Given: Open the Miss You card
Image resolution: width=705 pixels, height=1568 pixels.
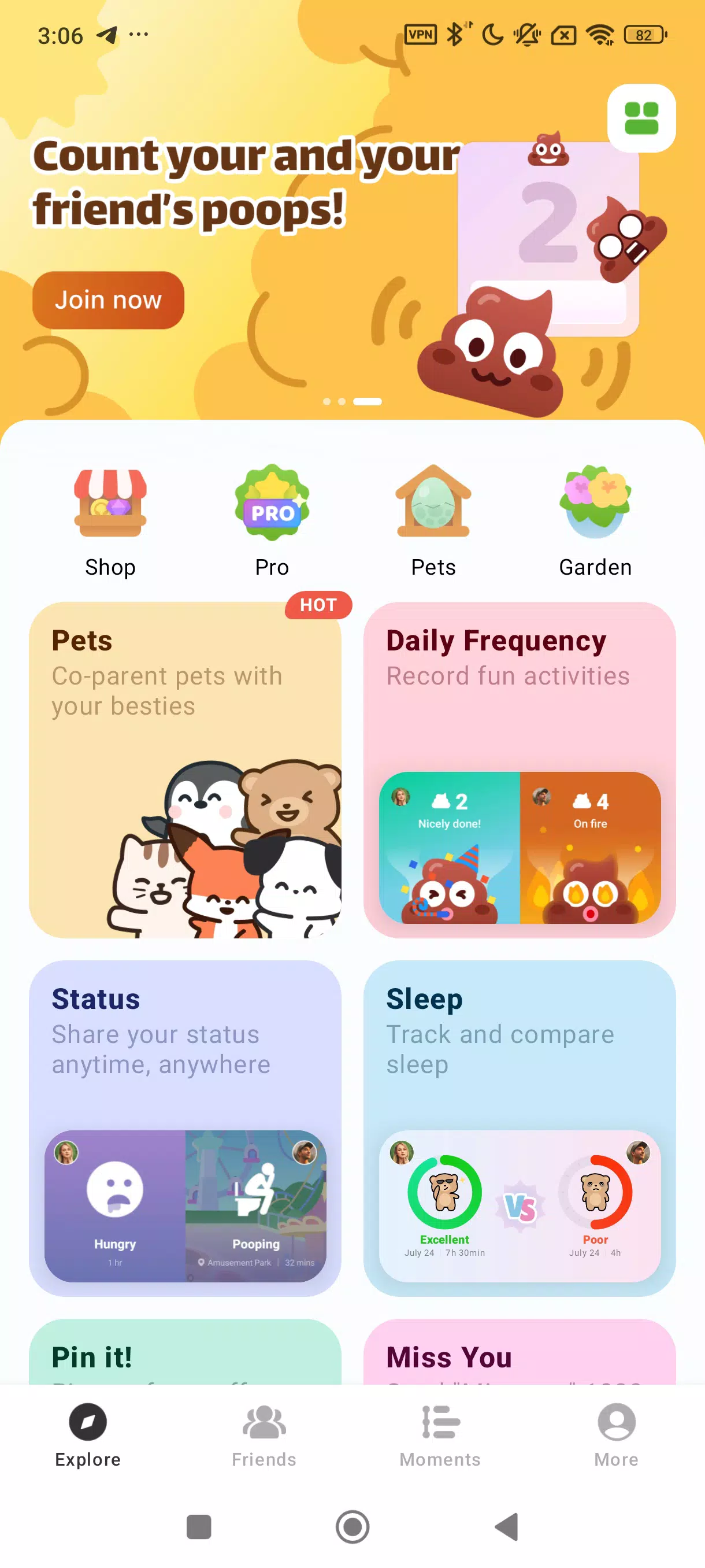Looking at the screenshot, I should 520,1352.
